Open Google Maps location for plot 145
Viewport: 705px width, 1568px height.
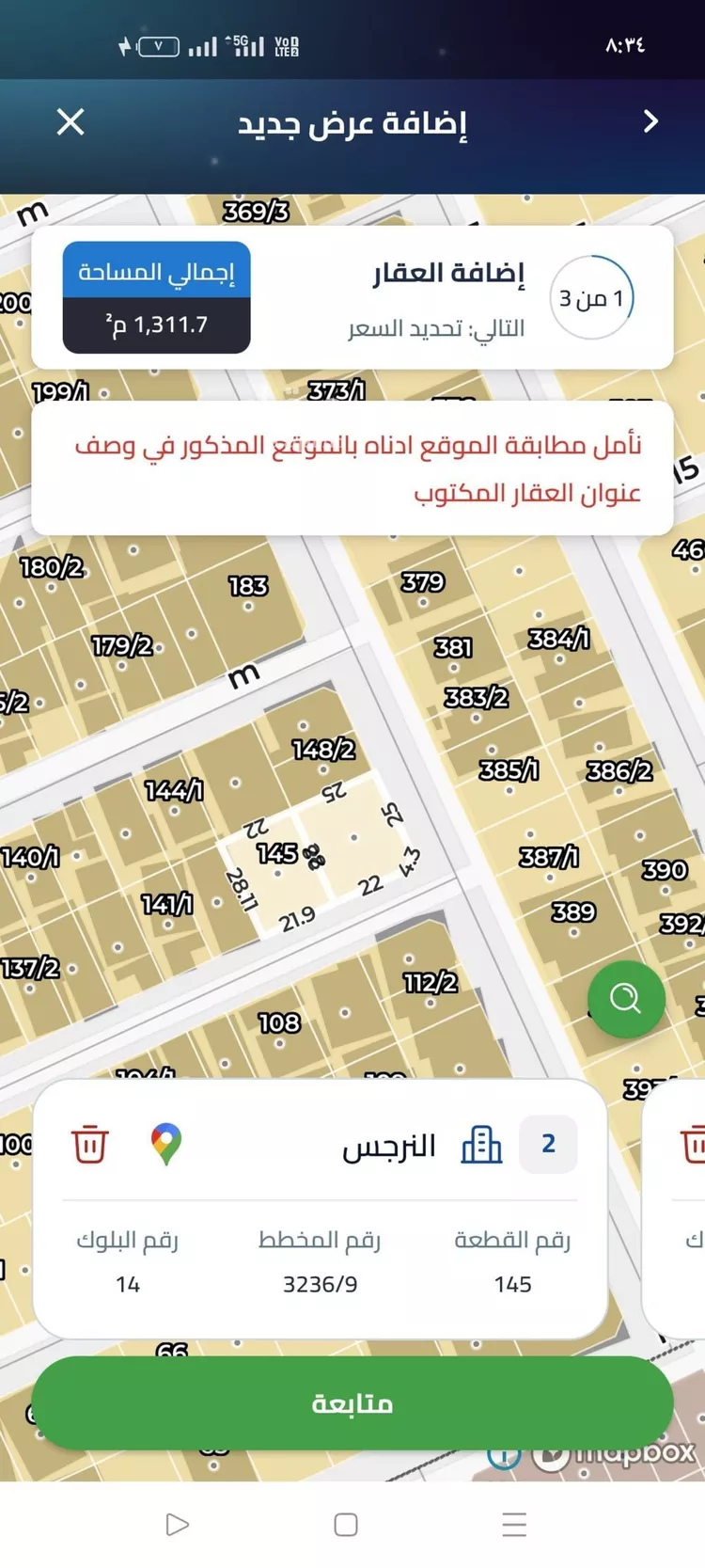[166, 1144]
